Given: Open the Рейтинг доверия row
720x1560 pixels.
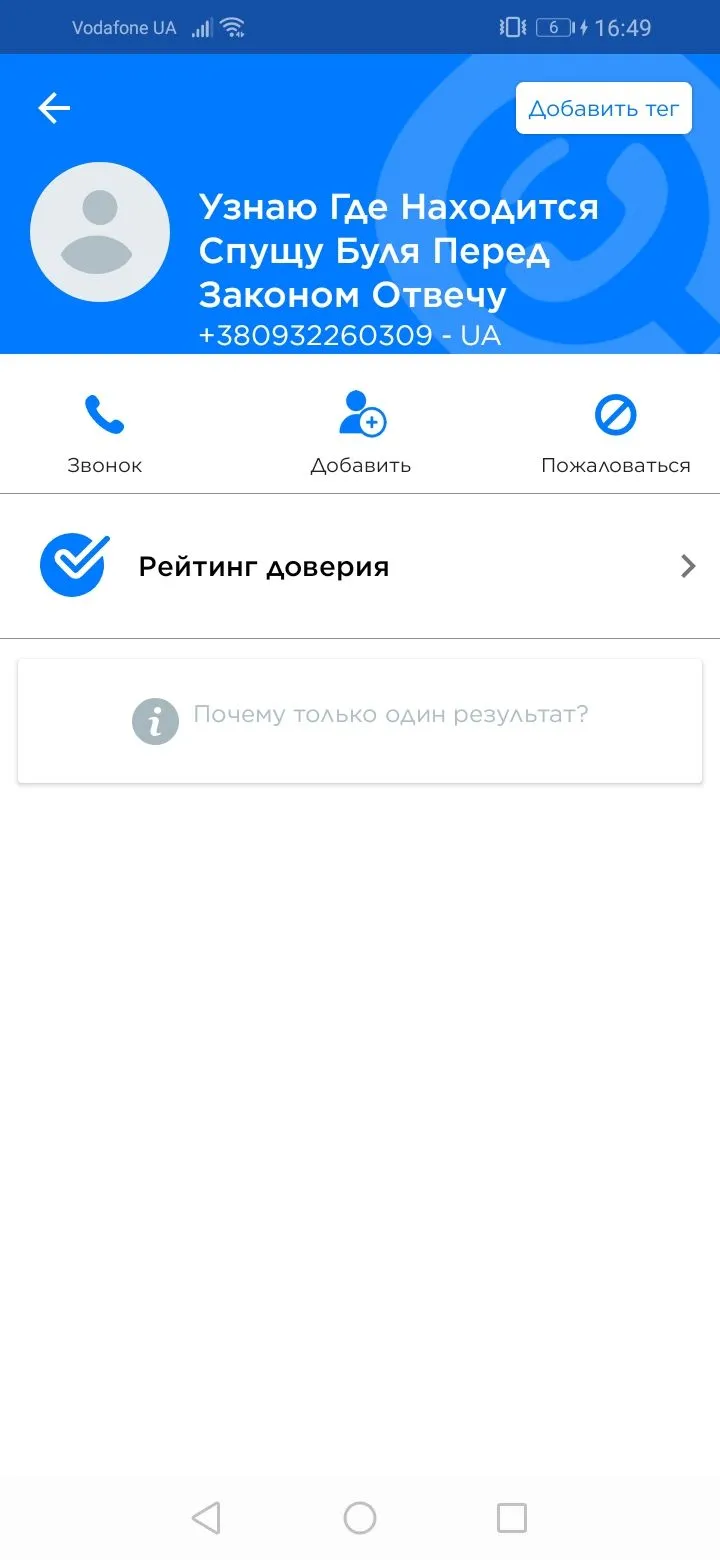Looking at the screenshot, I should 360,567.
